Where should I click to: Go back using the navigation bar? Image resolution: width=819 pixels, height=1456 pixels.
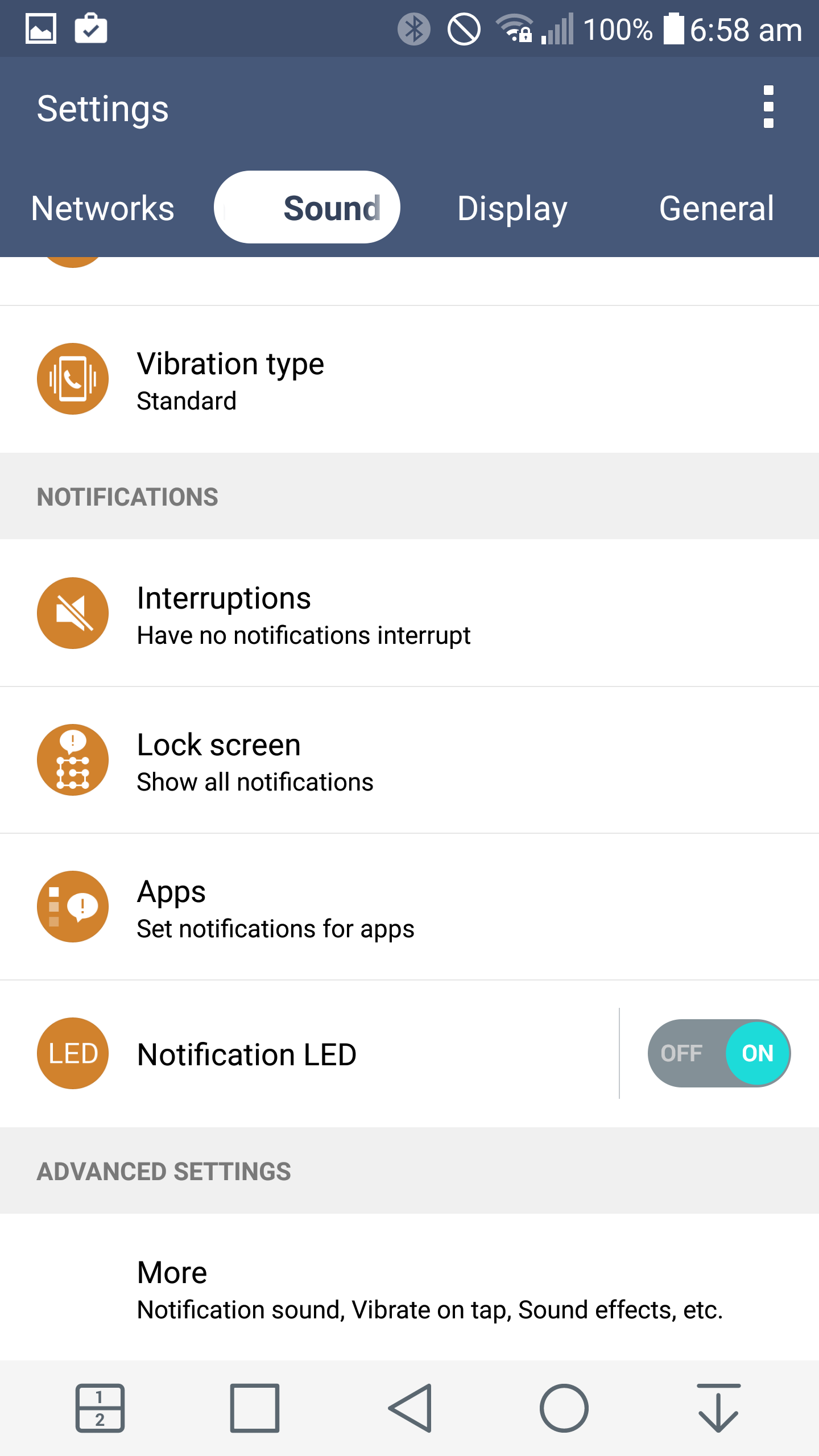[x=410, y=1408]
